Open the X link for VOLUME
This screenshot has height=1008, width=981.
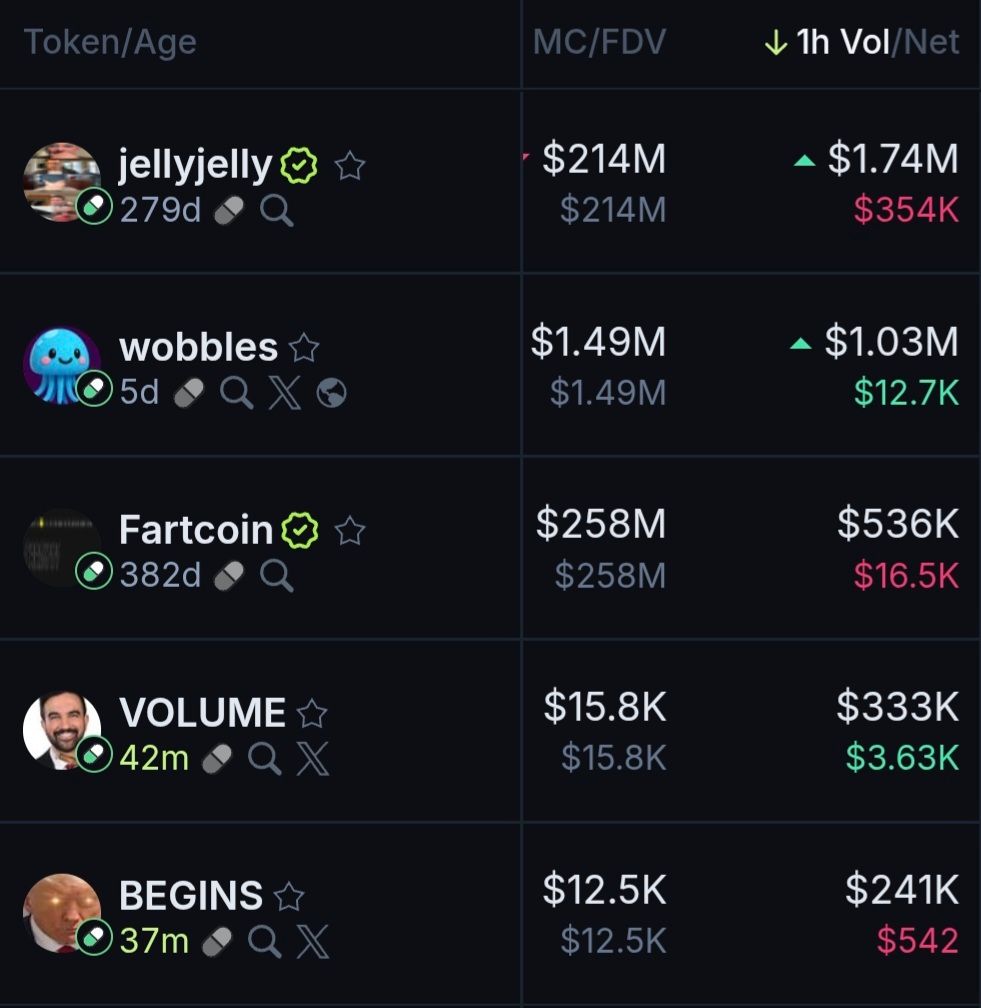312,759
